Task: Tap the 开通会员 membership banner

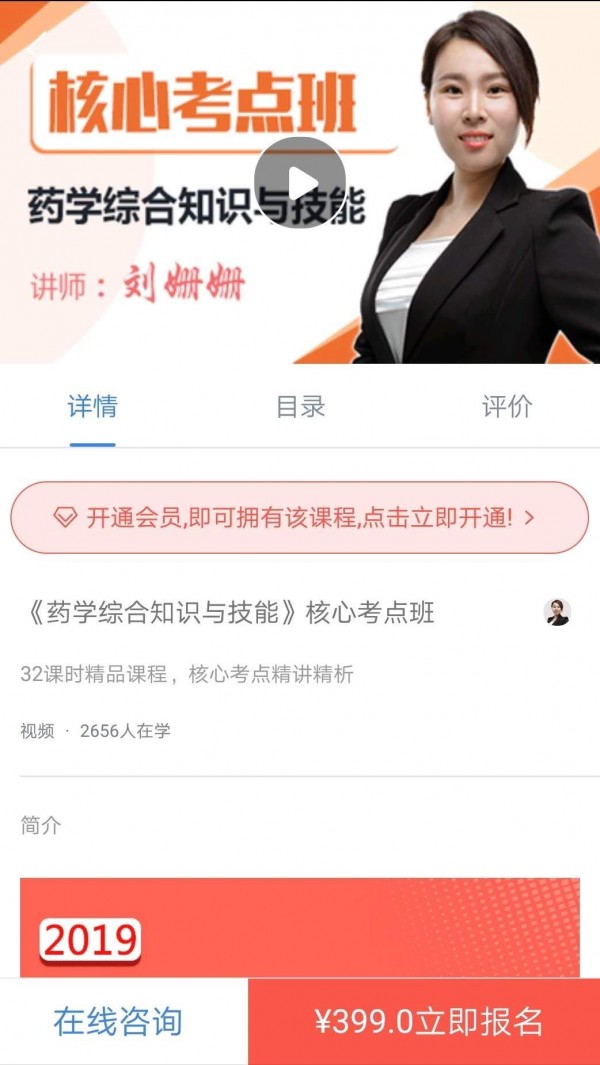Action: tap(299, 517)
